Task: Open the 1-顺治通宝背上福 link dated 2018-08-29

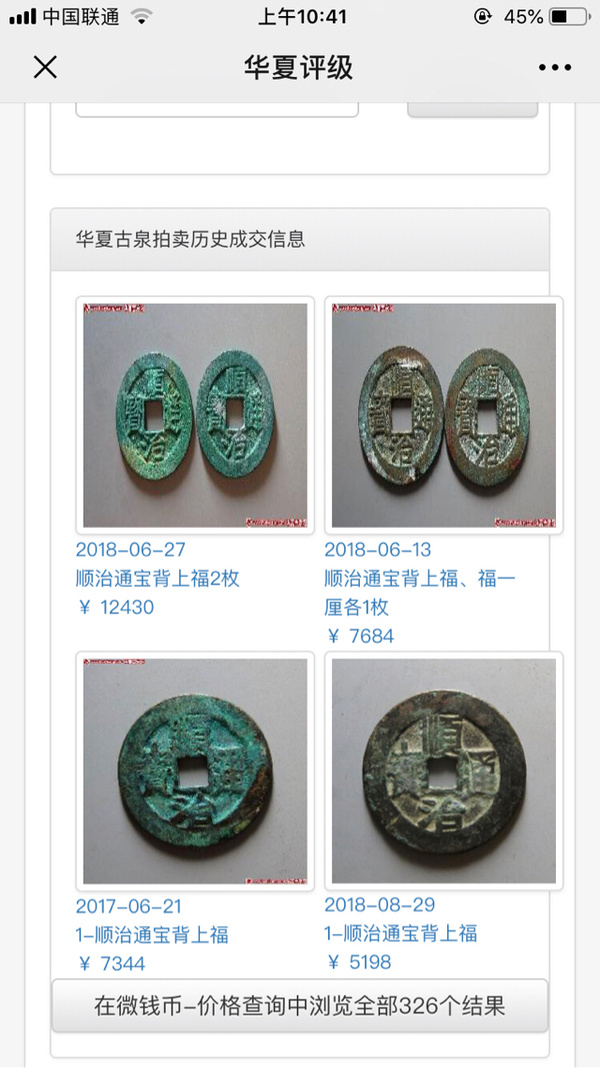Action: coord(401,933)
